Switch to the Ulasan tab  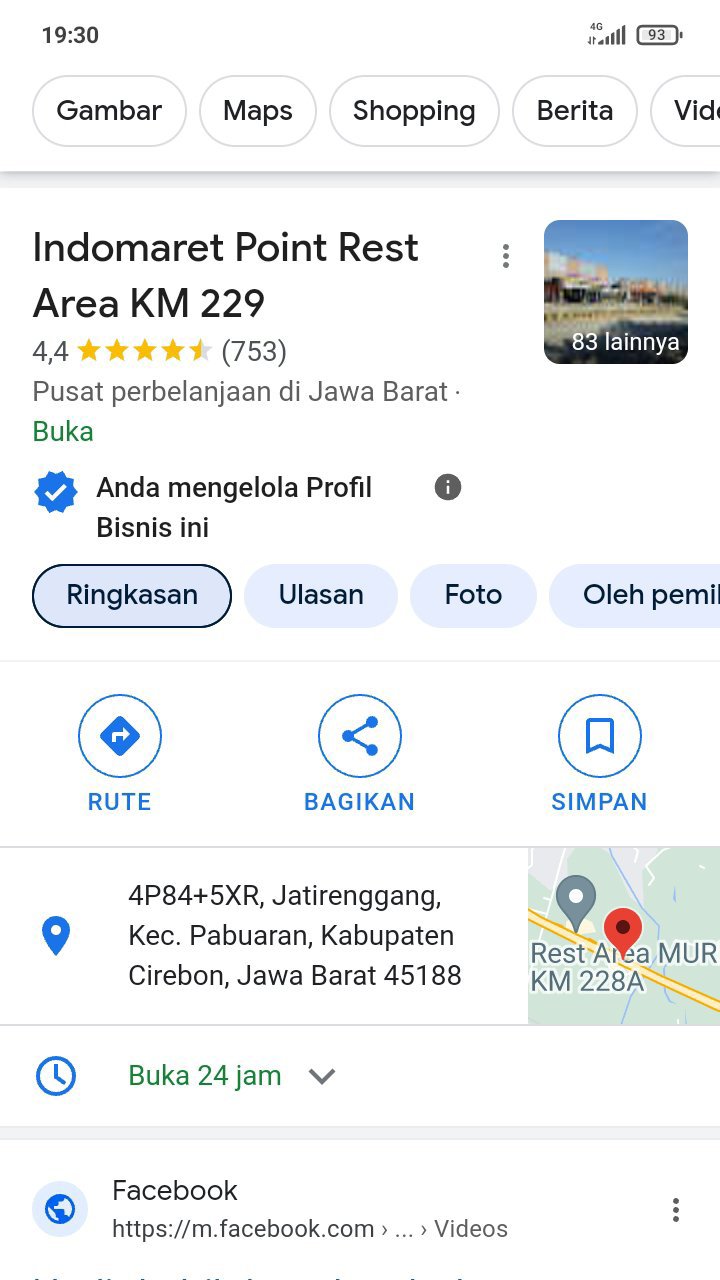point(321,595)
